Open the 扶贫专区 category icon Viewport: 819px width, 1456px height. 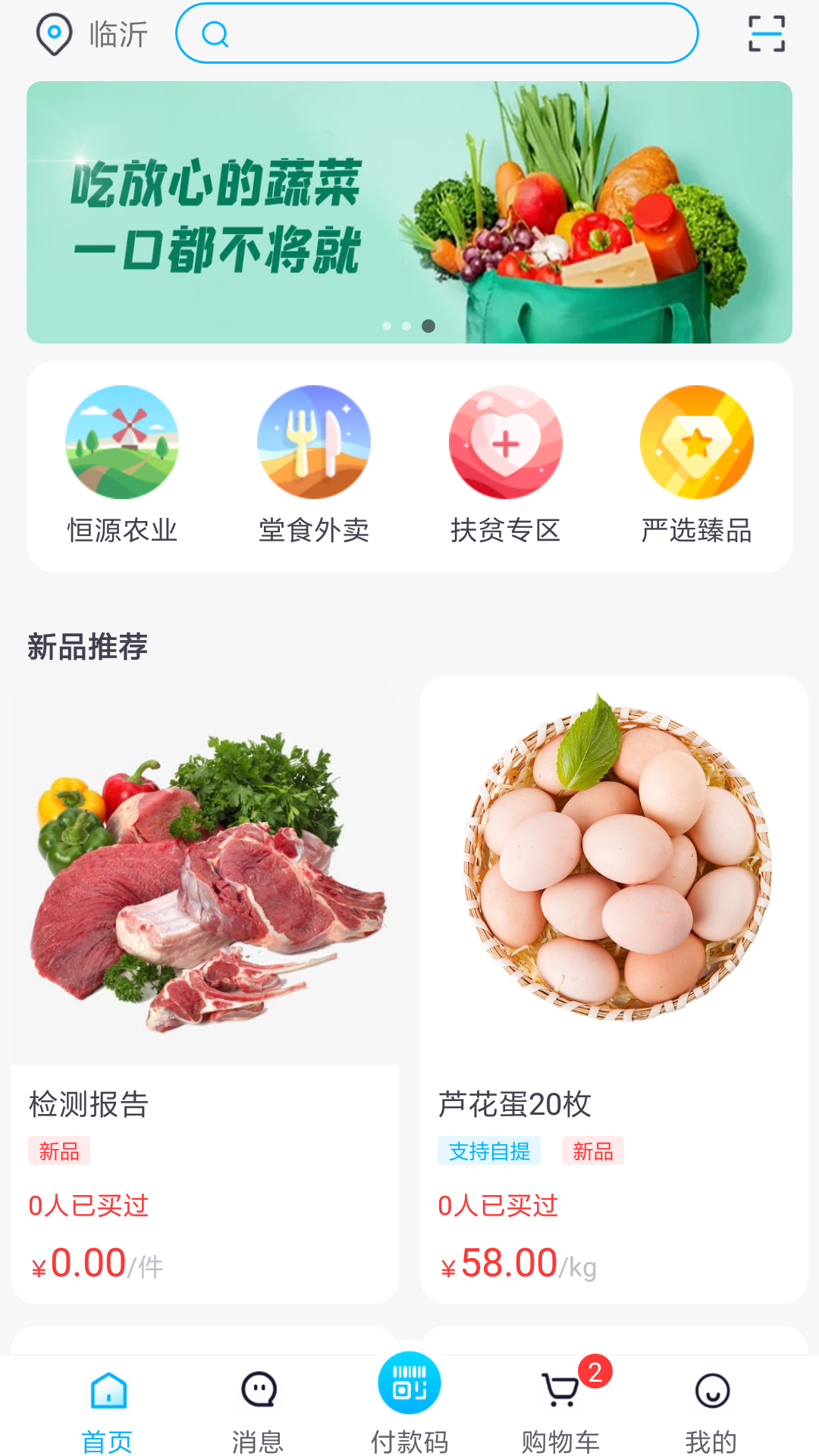[x=505, y=442]
